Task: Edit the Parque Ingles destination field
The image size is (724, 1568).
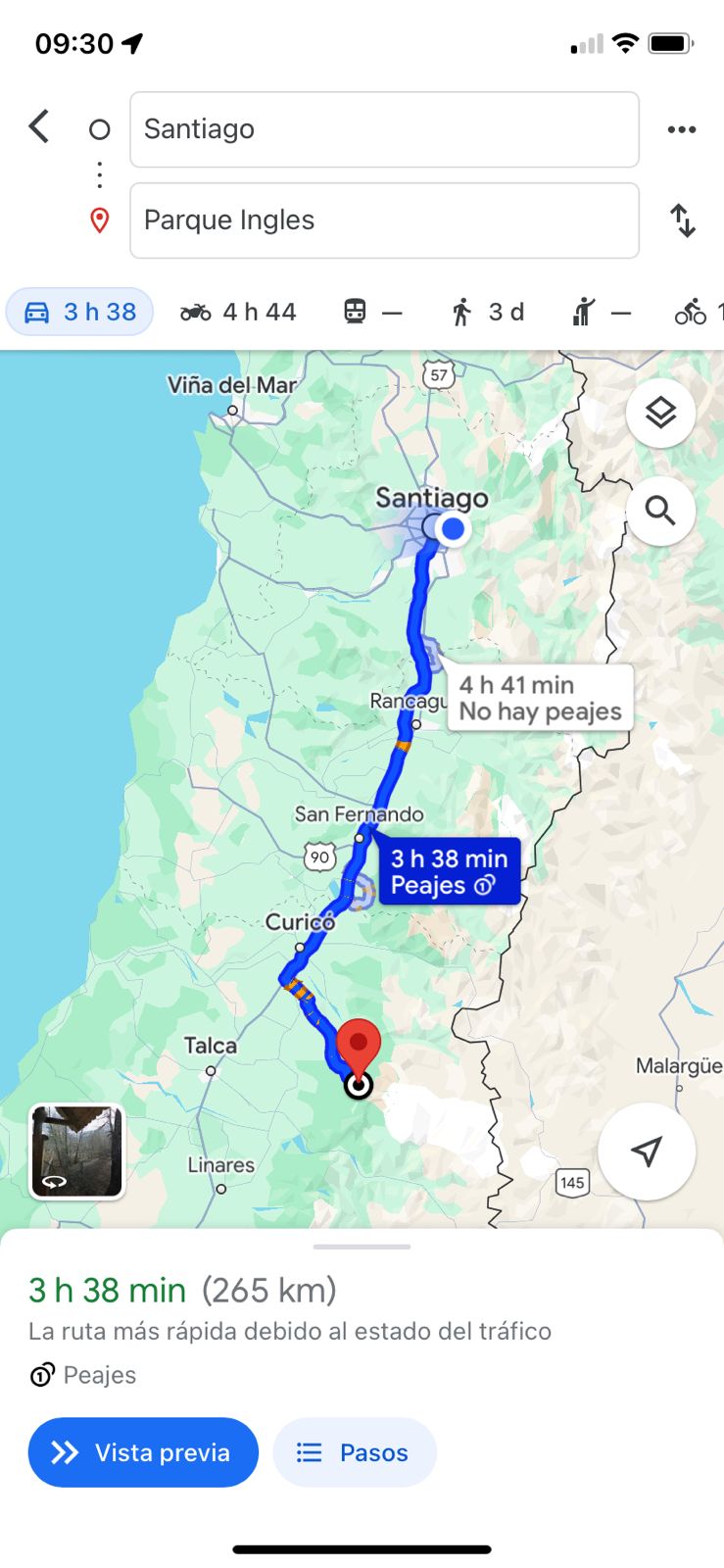Action: click(x=384, y=220)
